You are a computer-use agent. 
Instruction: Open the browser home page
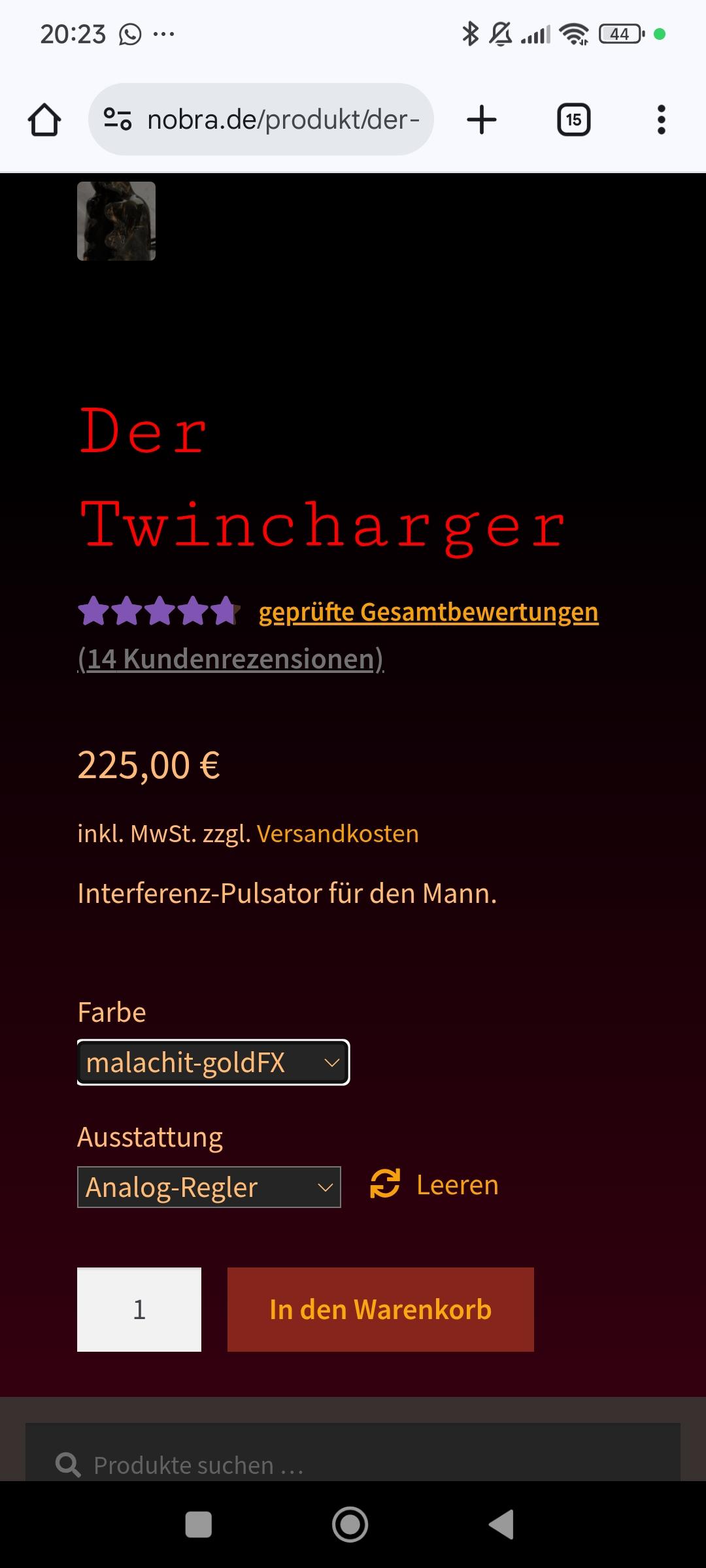click(x=44, y=120)
